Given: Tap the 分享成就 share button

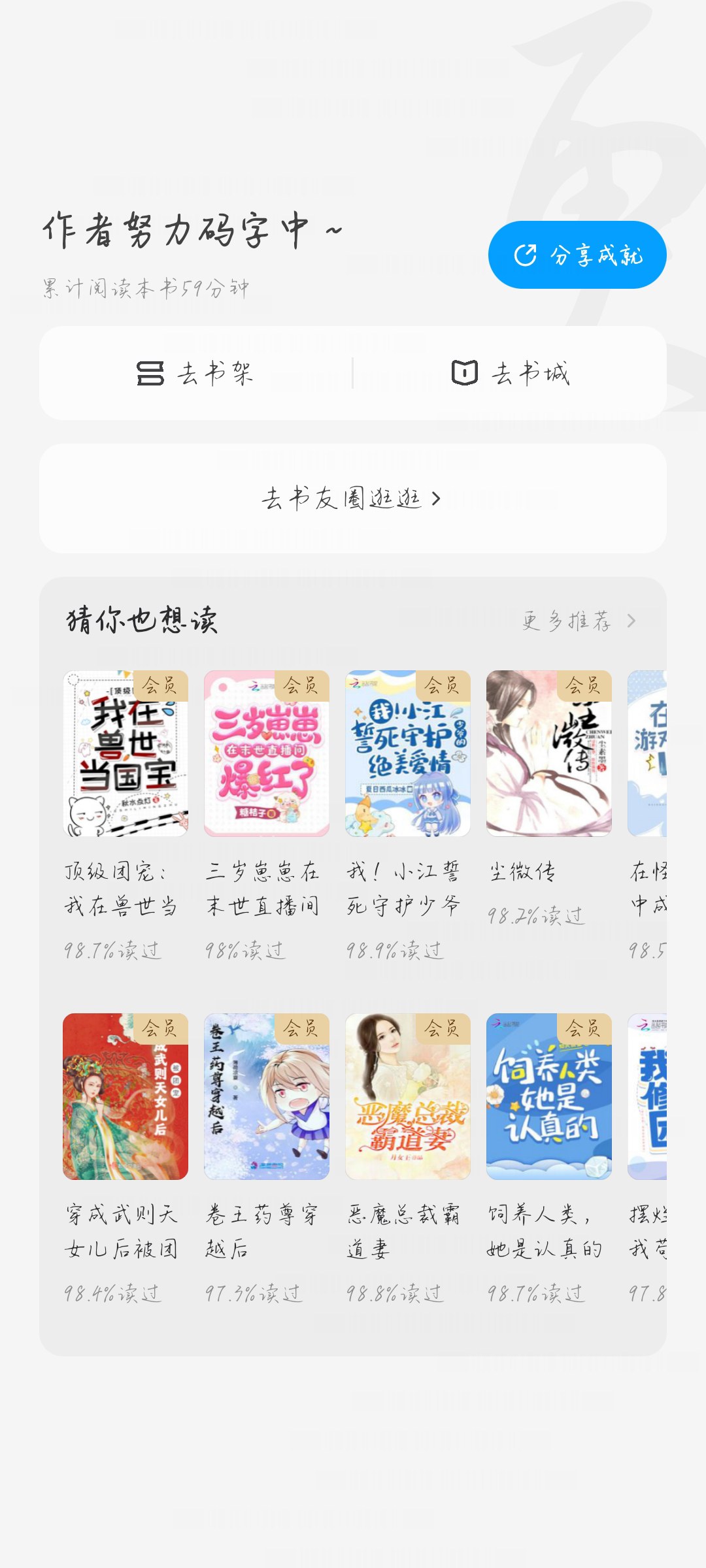Looking at the screenshot, I should pos(577,255).
